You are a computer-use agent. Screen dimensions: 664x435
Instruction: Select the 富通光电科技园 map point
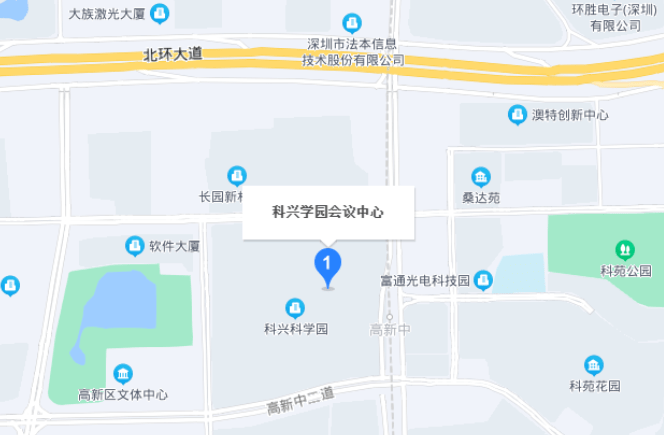[483, 280]
